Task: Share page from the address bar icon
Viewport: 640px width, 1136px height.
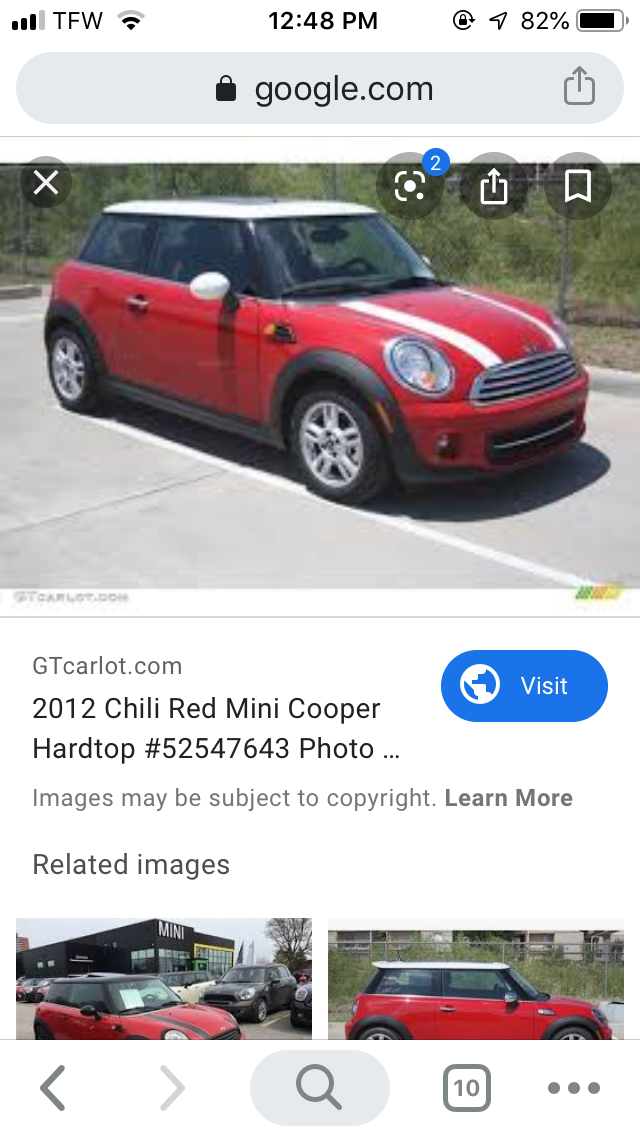Action: 579,88
